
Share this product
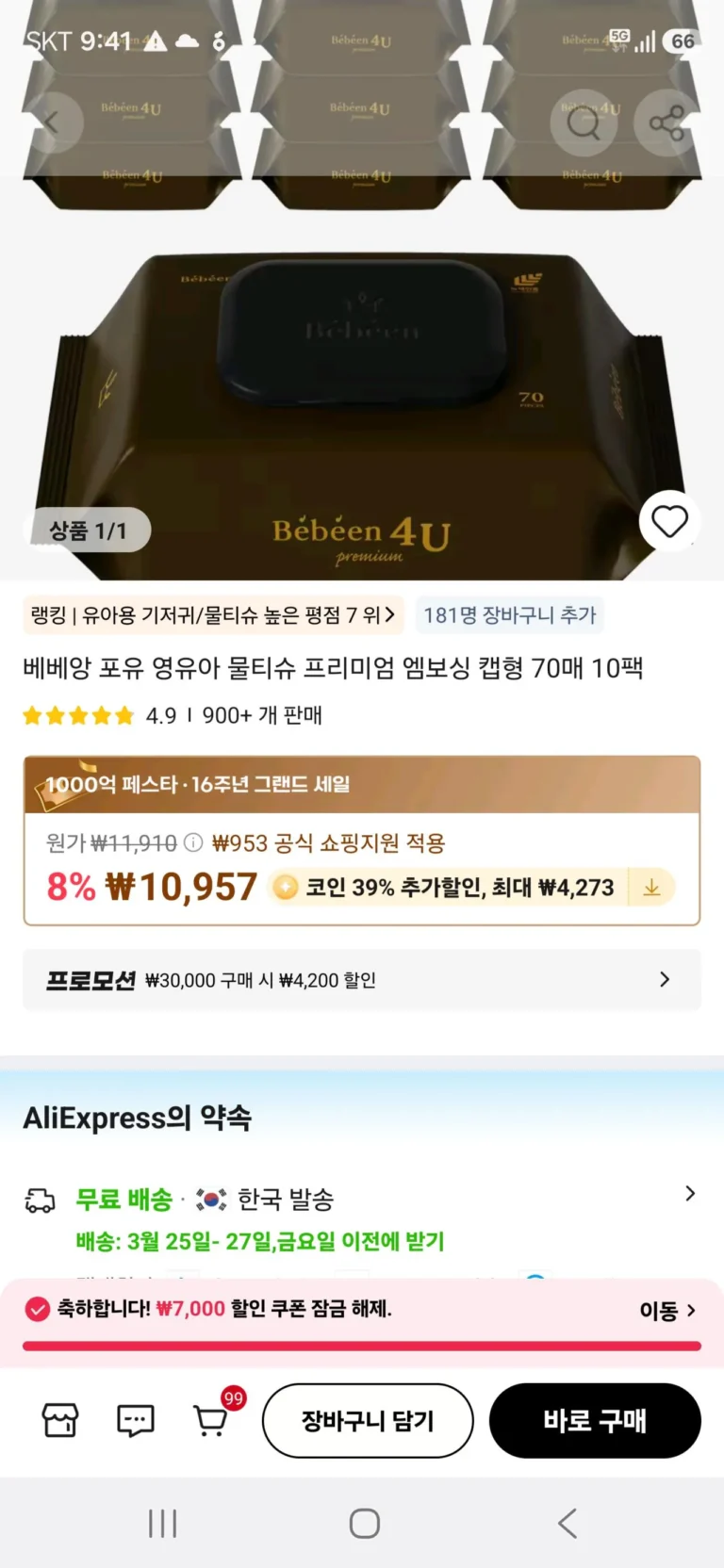point(666,123)
